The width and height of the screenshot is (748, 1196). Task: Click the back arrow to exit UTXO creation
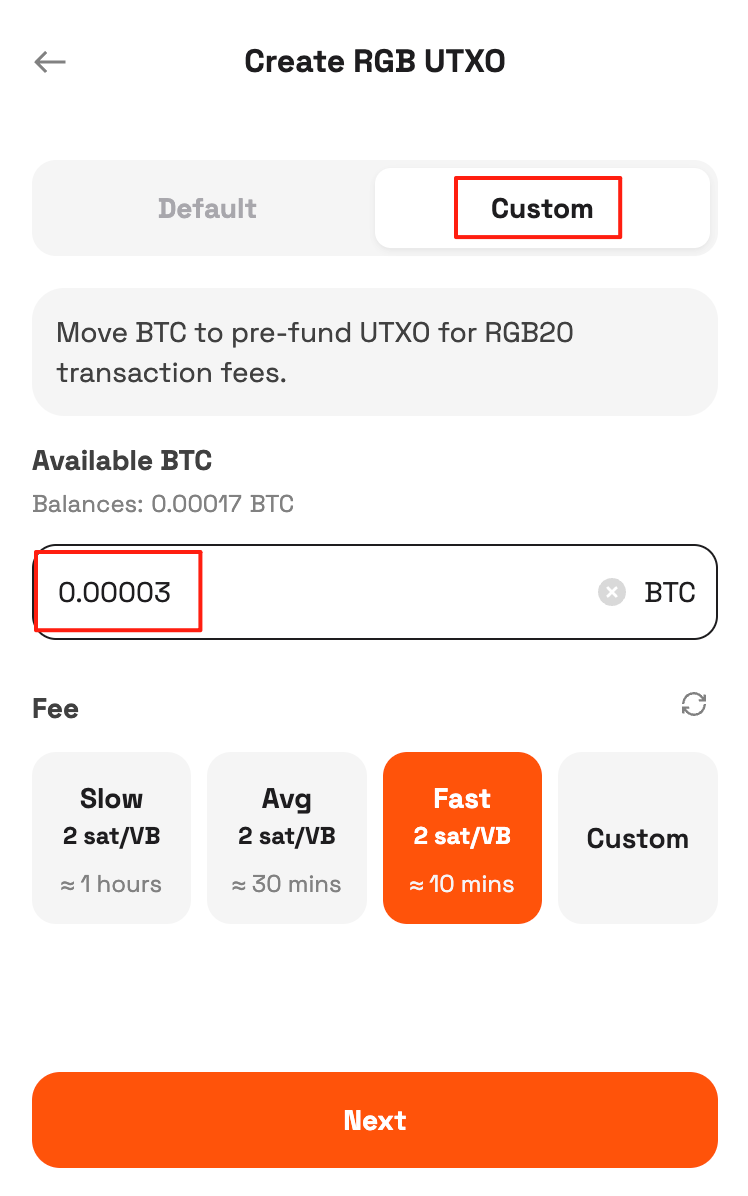49,62
